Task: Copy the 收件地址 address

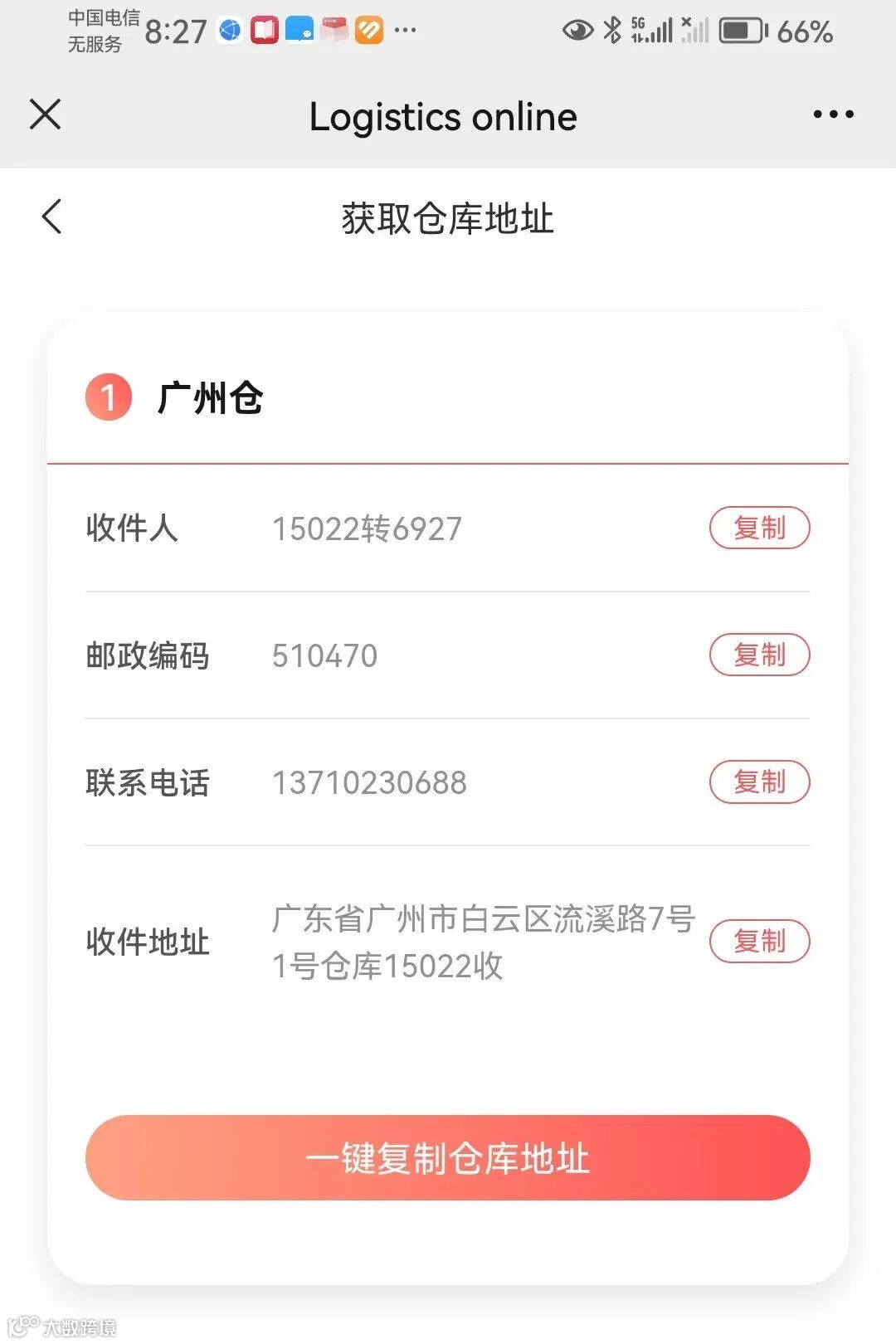Action: (x=759, y=941)
